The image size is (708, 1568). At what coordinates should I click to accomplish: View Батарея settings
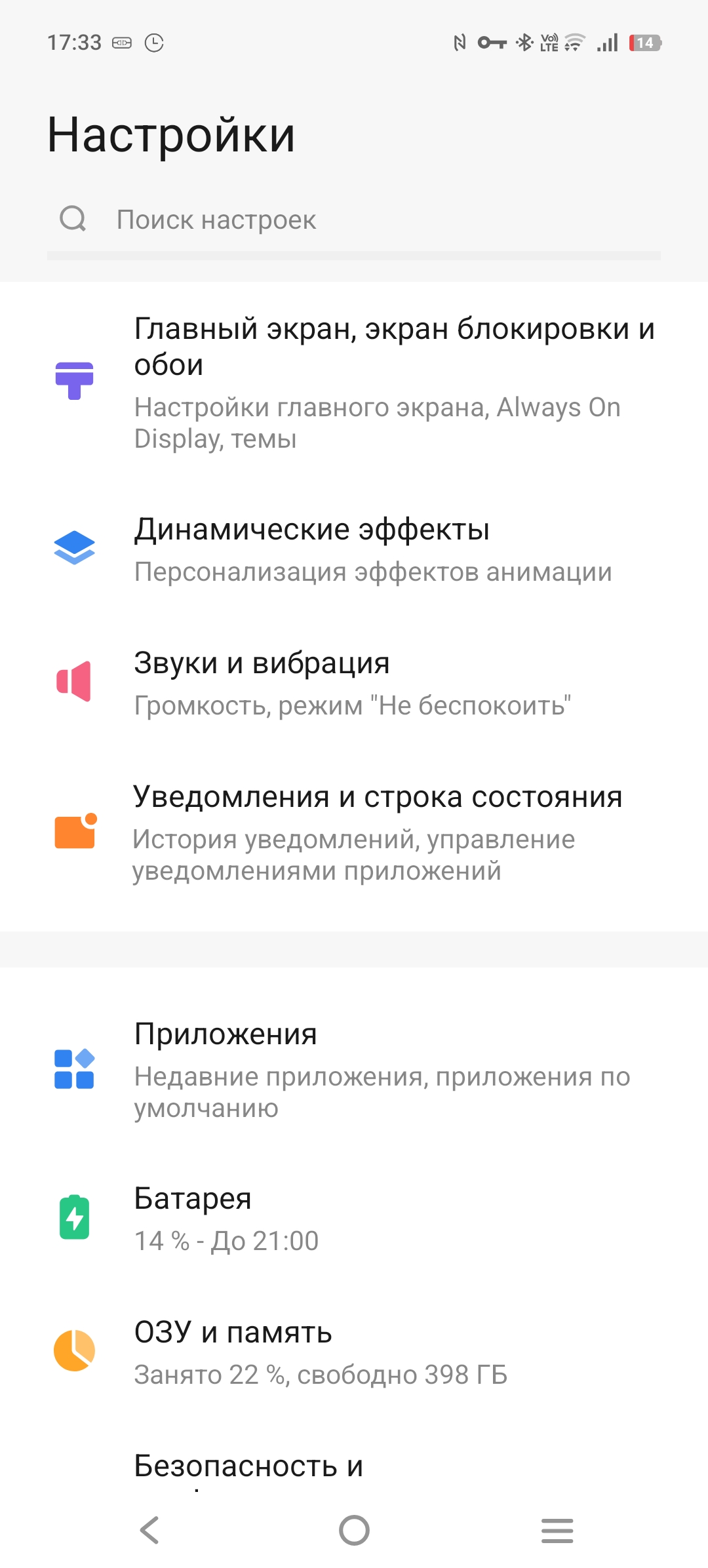coord(354,1219)
